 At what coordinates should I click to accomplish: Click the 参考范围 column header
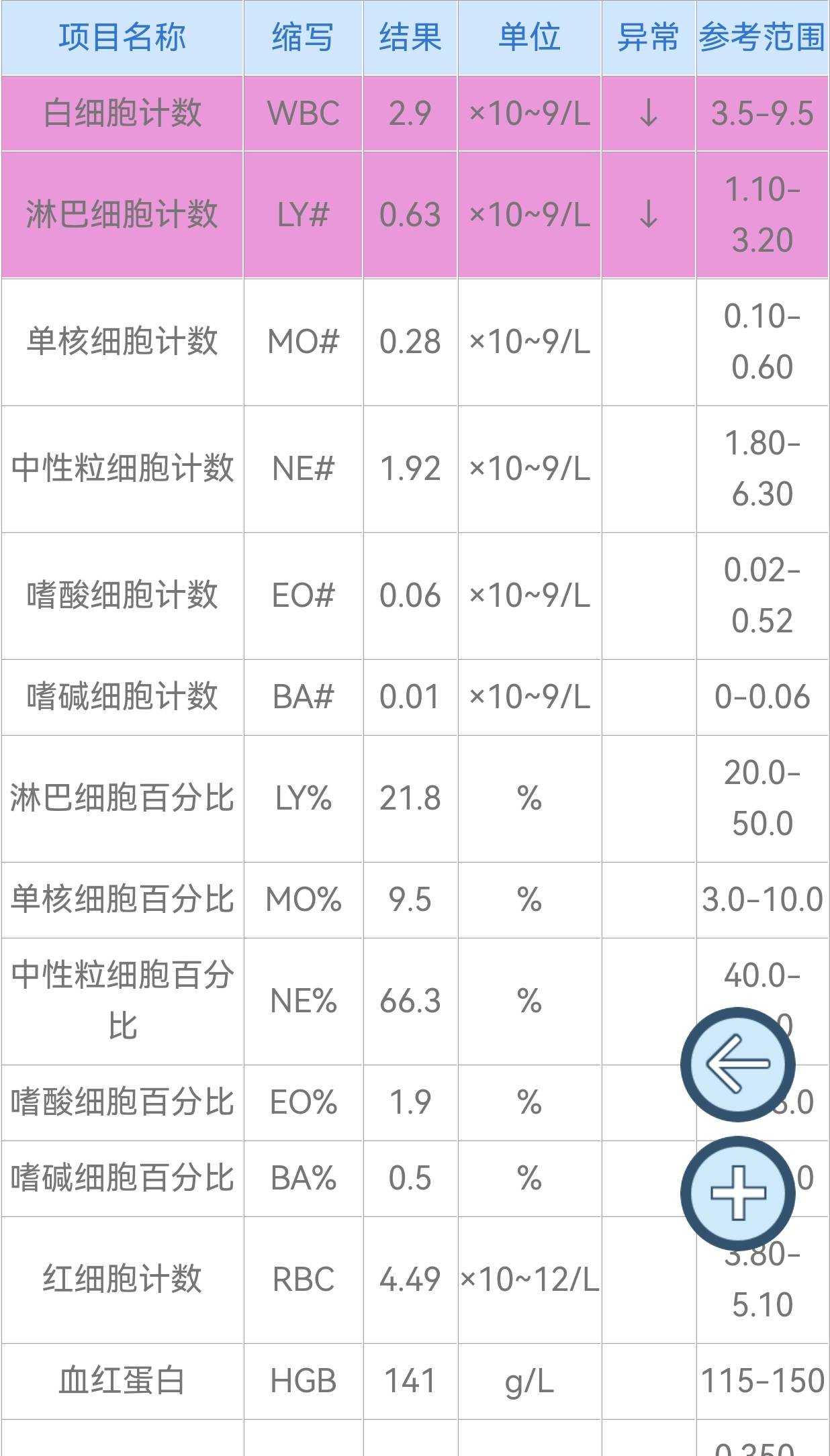tap(762, 38)
